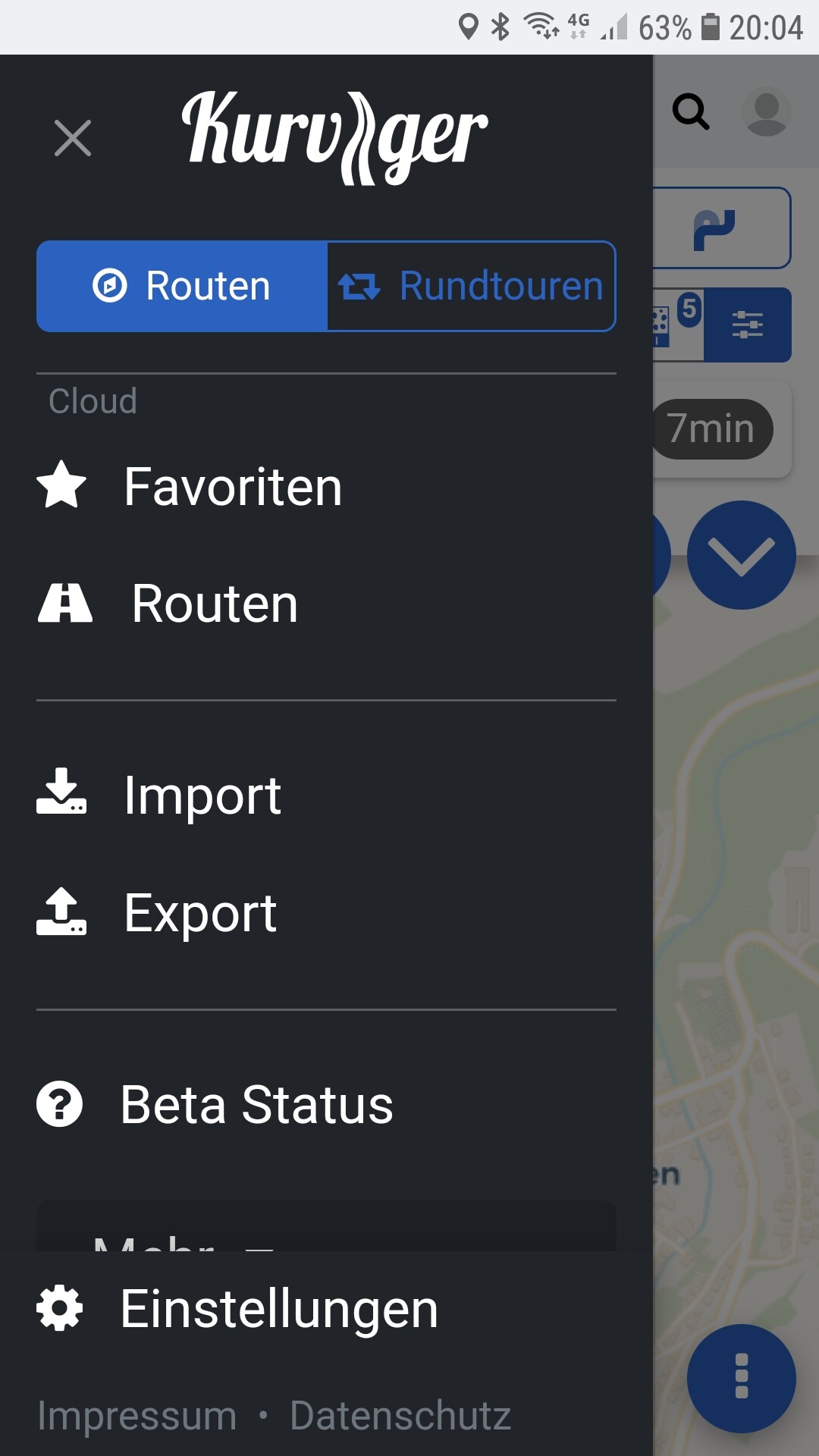Click the Import download icon
The image size is (819, 1456).
(x=61, y=794)
